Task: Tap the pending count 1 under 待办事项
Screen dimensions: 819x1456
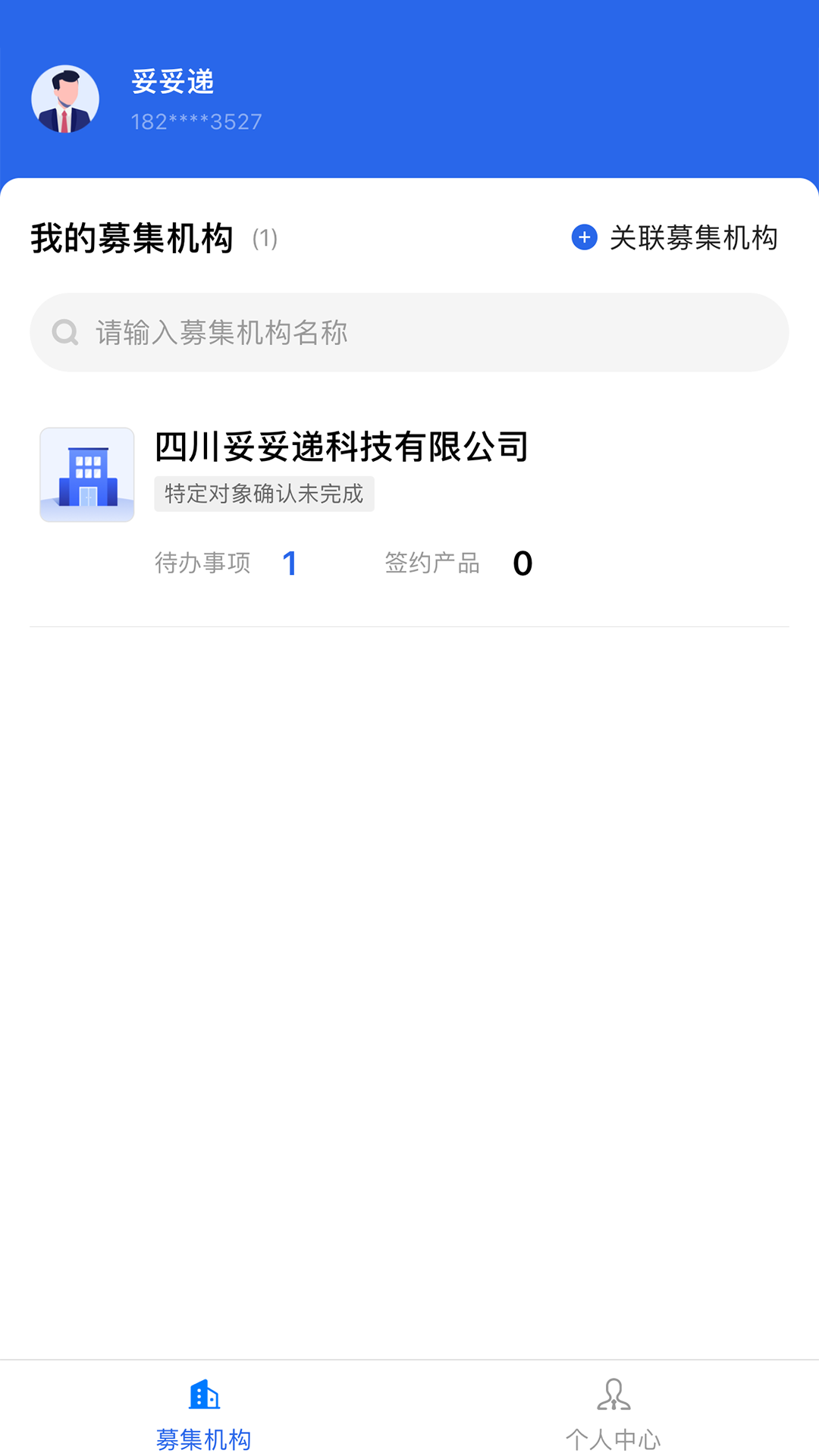Action: (290, 563)
